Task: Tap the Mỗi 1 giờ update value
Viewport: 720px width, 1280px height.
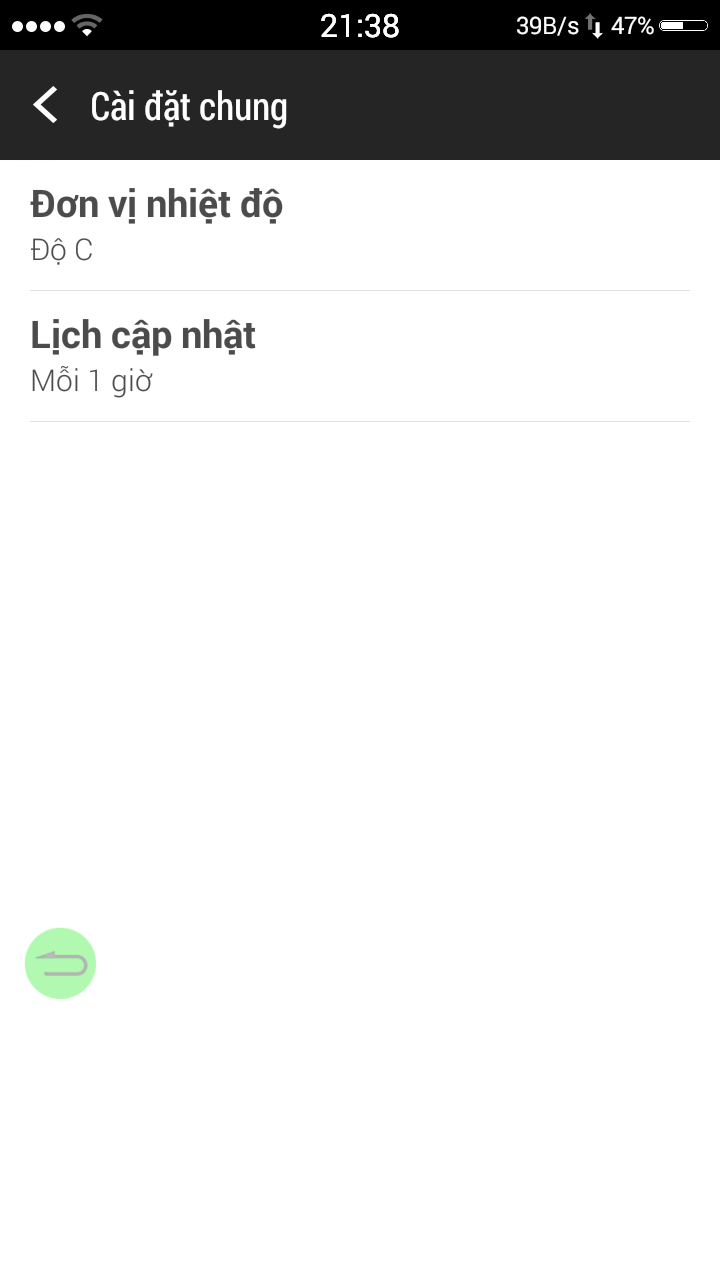Action: click(x=90, y=380)
